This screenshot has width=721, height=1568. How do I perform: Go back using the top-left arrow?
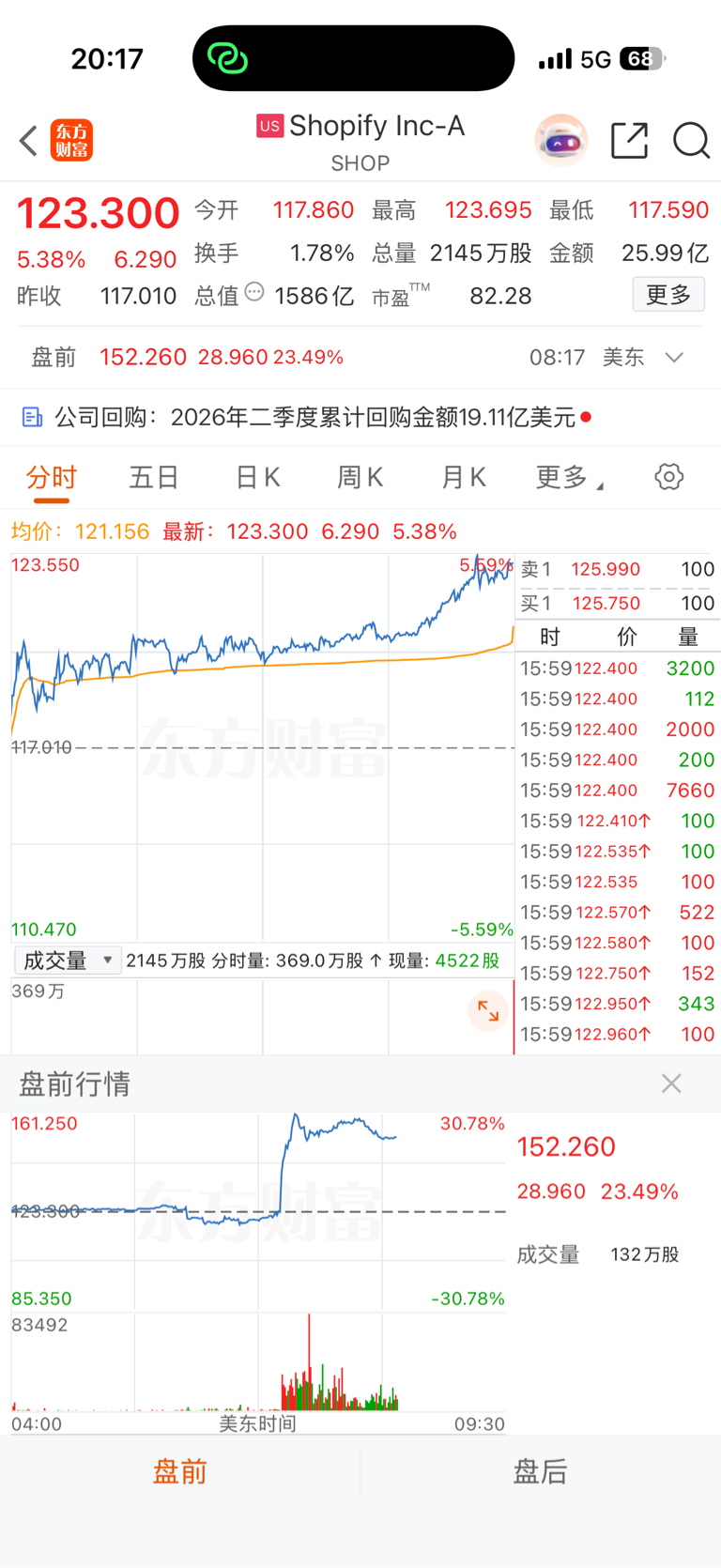(29, 141)
